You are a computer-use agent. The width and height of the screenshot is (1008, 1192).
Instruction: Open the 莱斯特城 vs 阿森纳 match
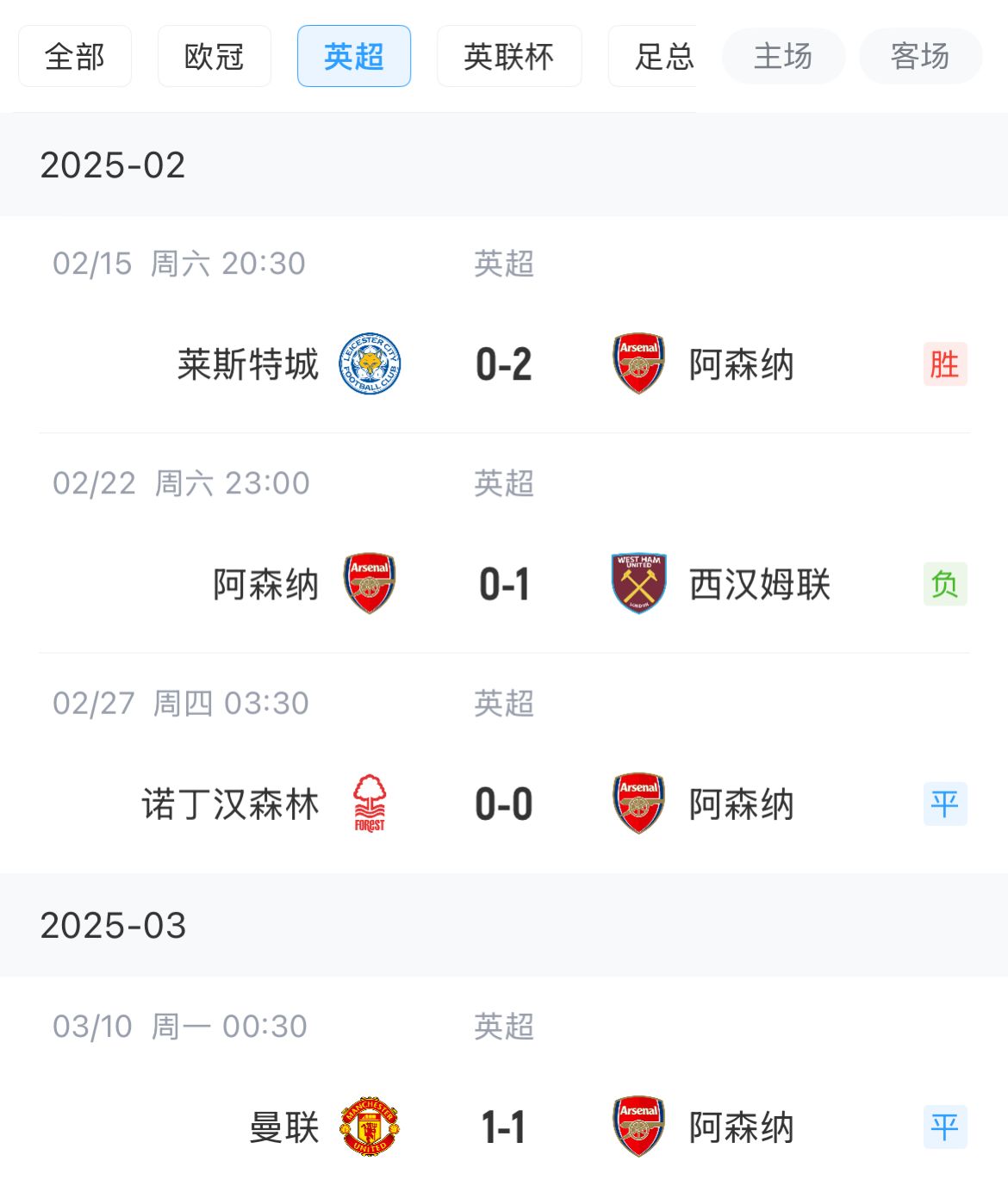(x=504, y=364)
